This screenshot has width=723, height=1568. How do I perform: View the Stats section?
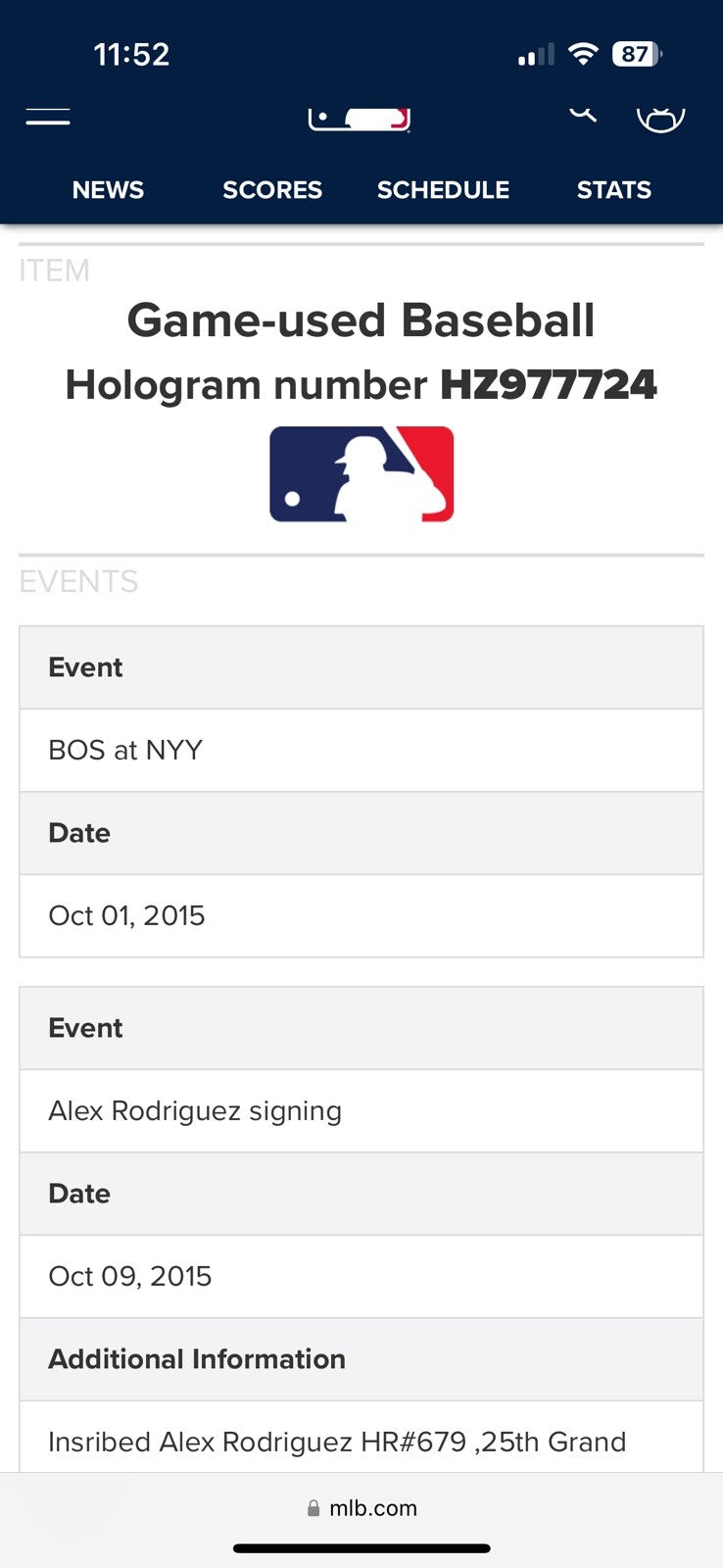613,190
